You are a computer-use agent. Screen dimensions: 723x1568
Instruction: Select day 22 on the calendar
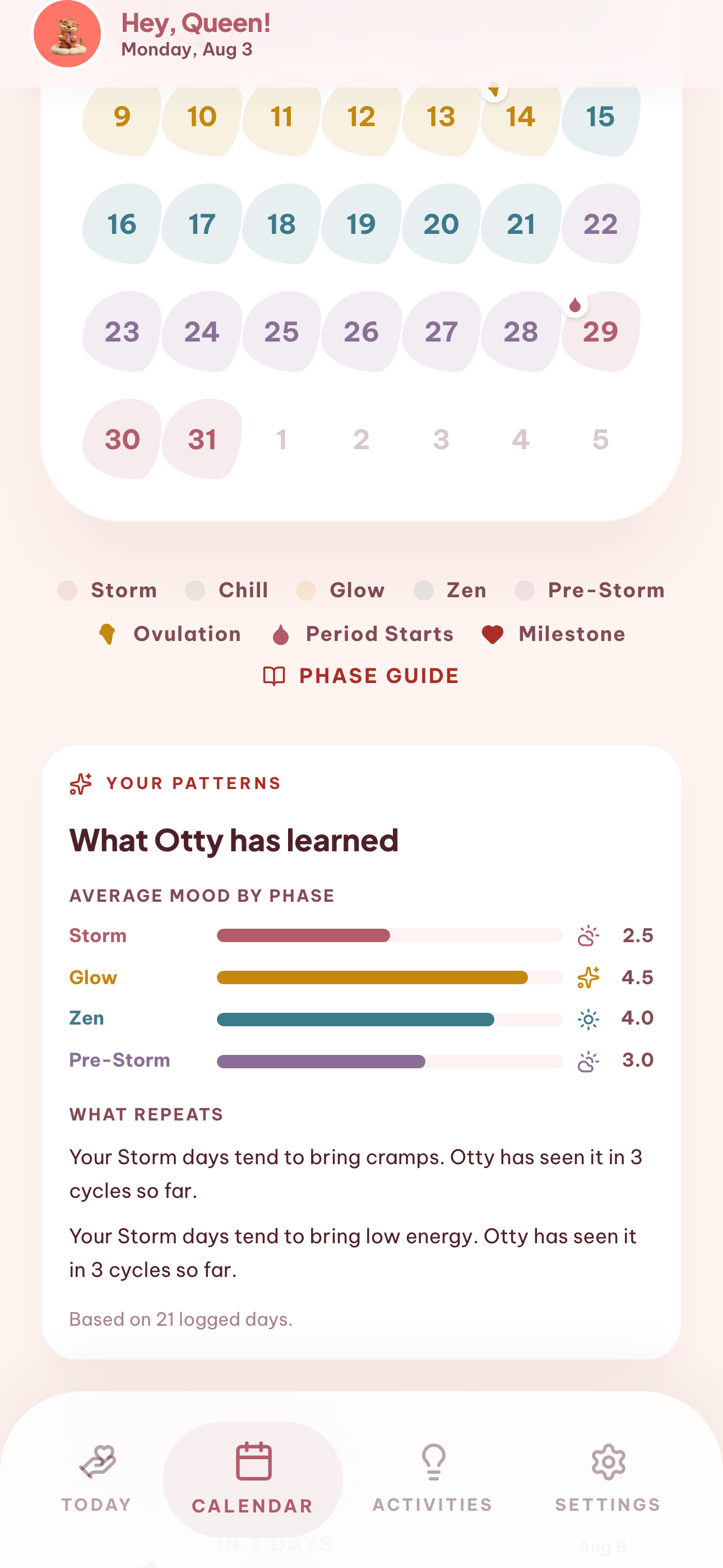[x=601, y=224]
